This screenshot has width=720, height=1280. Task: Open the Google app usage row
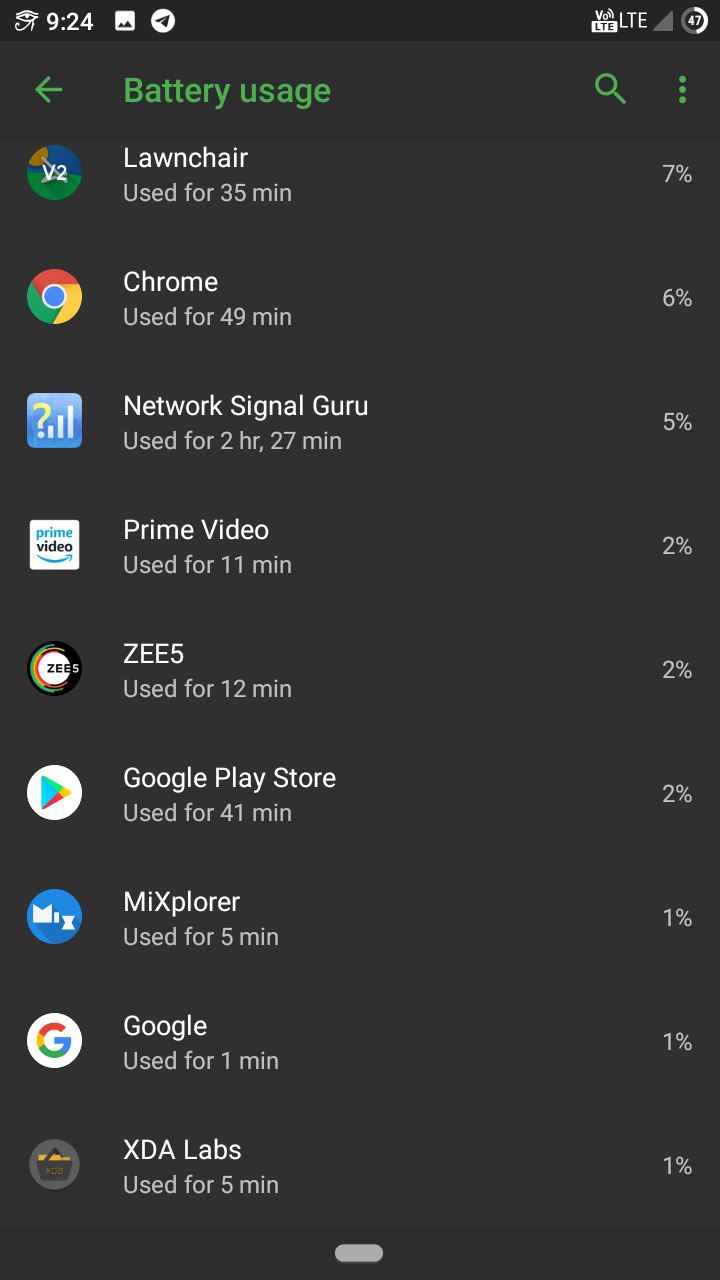tap(360, 1042)
